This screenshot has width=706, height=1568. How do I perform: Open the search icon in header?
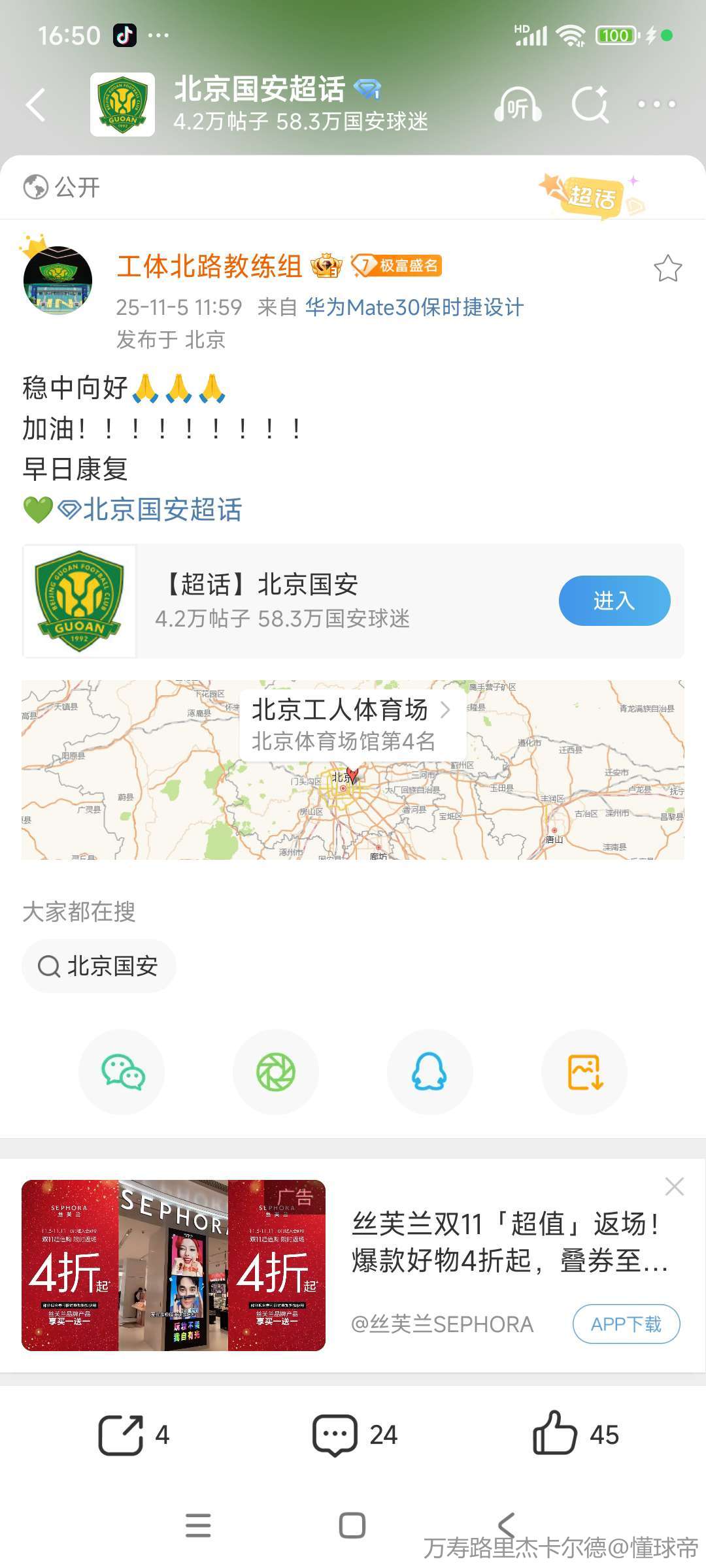point(589,105)
